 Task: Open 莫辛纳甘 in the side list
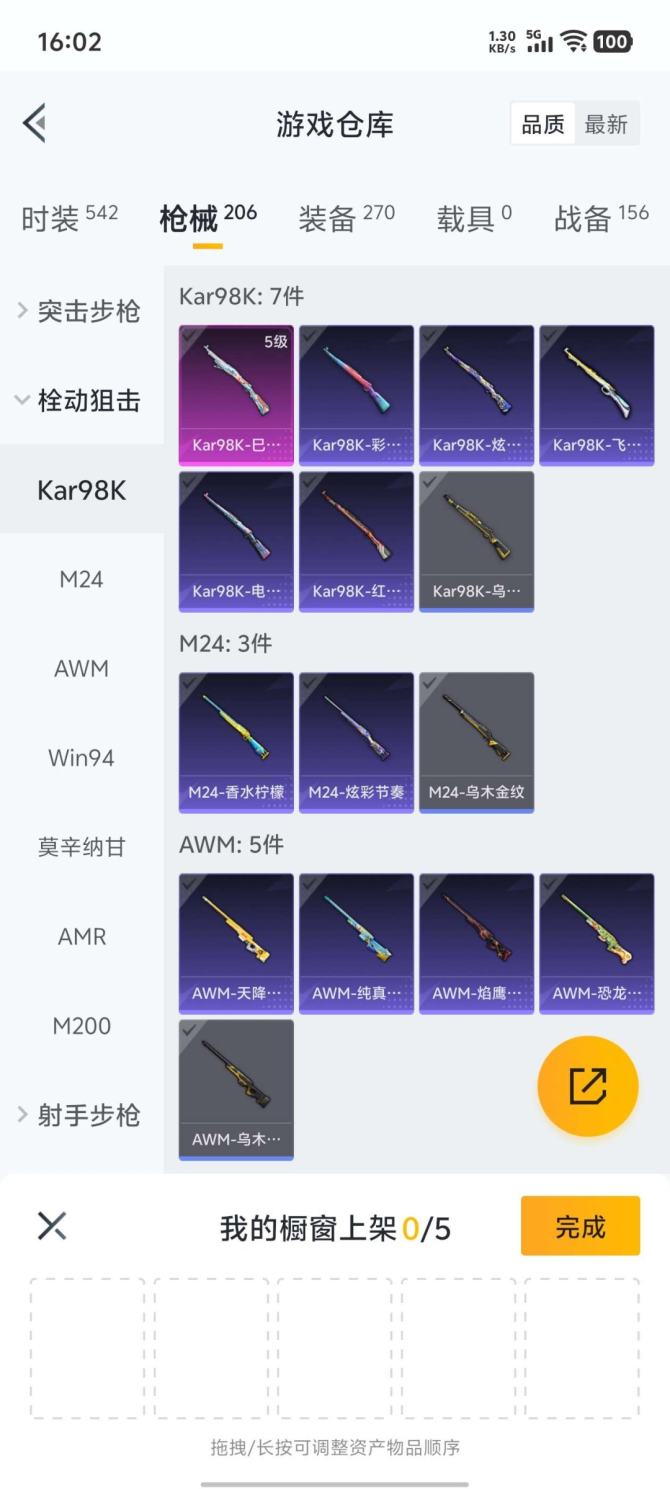81,847
